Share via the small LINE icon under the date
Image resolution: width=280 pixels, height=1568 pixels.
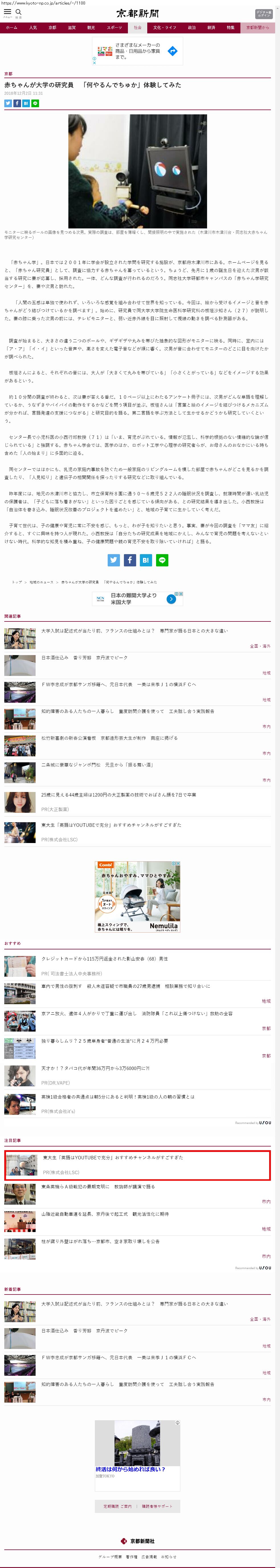[35, 104]
